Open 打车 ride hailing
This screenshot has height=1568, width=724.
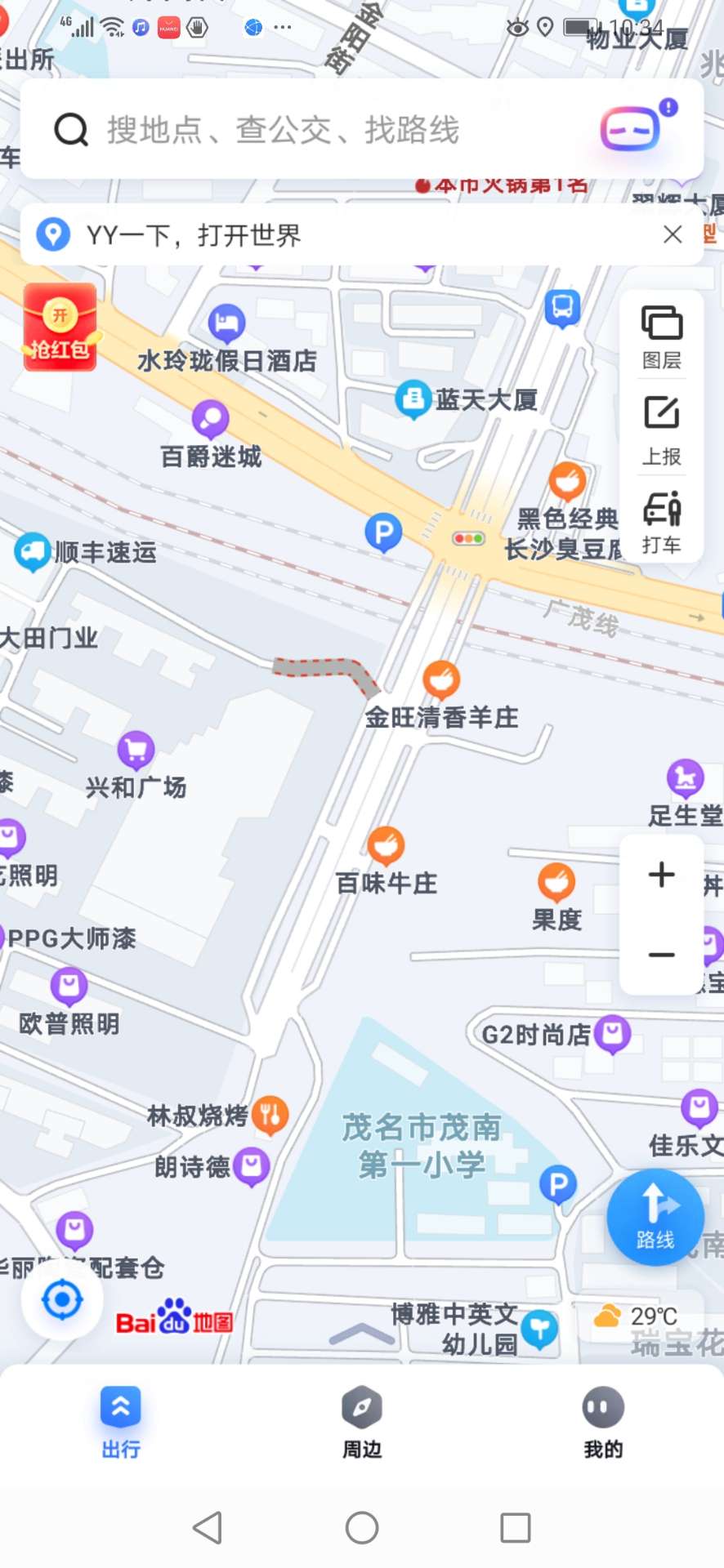click(x=661, y=523)
